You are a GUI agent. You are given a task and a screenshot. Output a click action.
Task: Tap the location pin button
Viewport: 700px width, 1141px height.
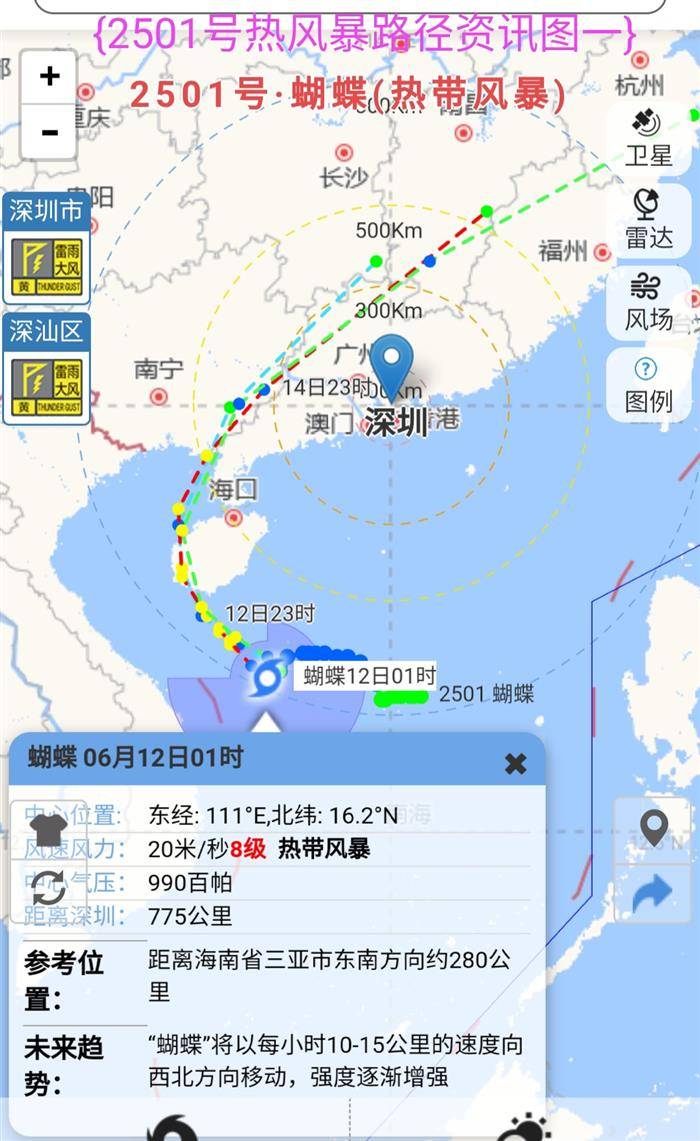coord(653,829)
